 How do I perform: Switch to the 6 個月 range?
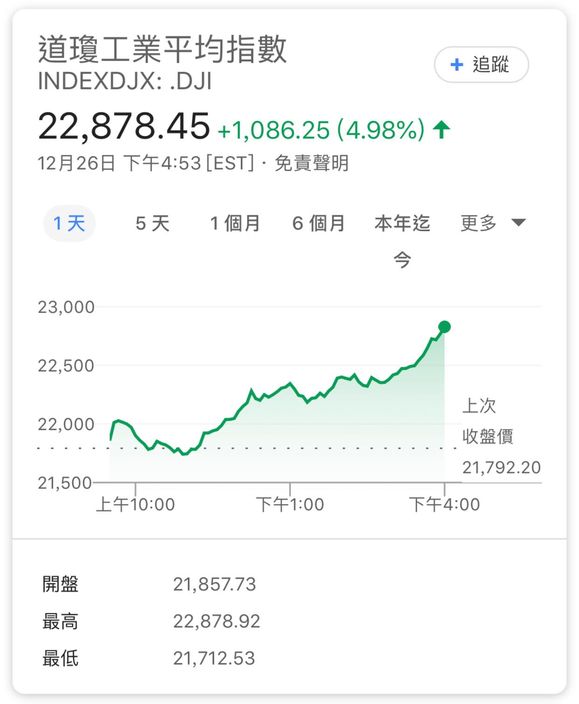318,223
